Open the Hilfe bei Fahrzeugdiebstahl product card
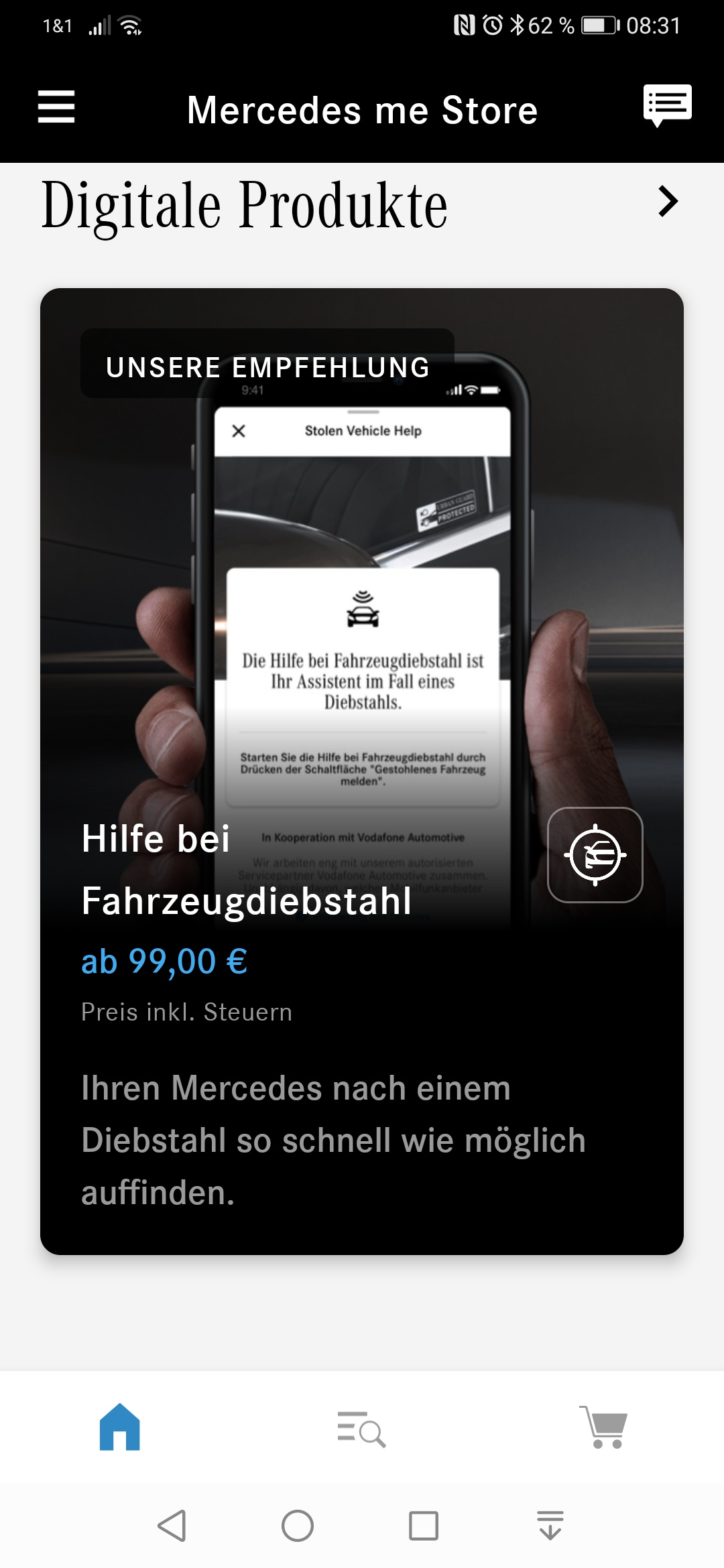Viewport: 724px width, 1568px height. (x=362, y=771)
